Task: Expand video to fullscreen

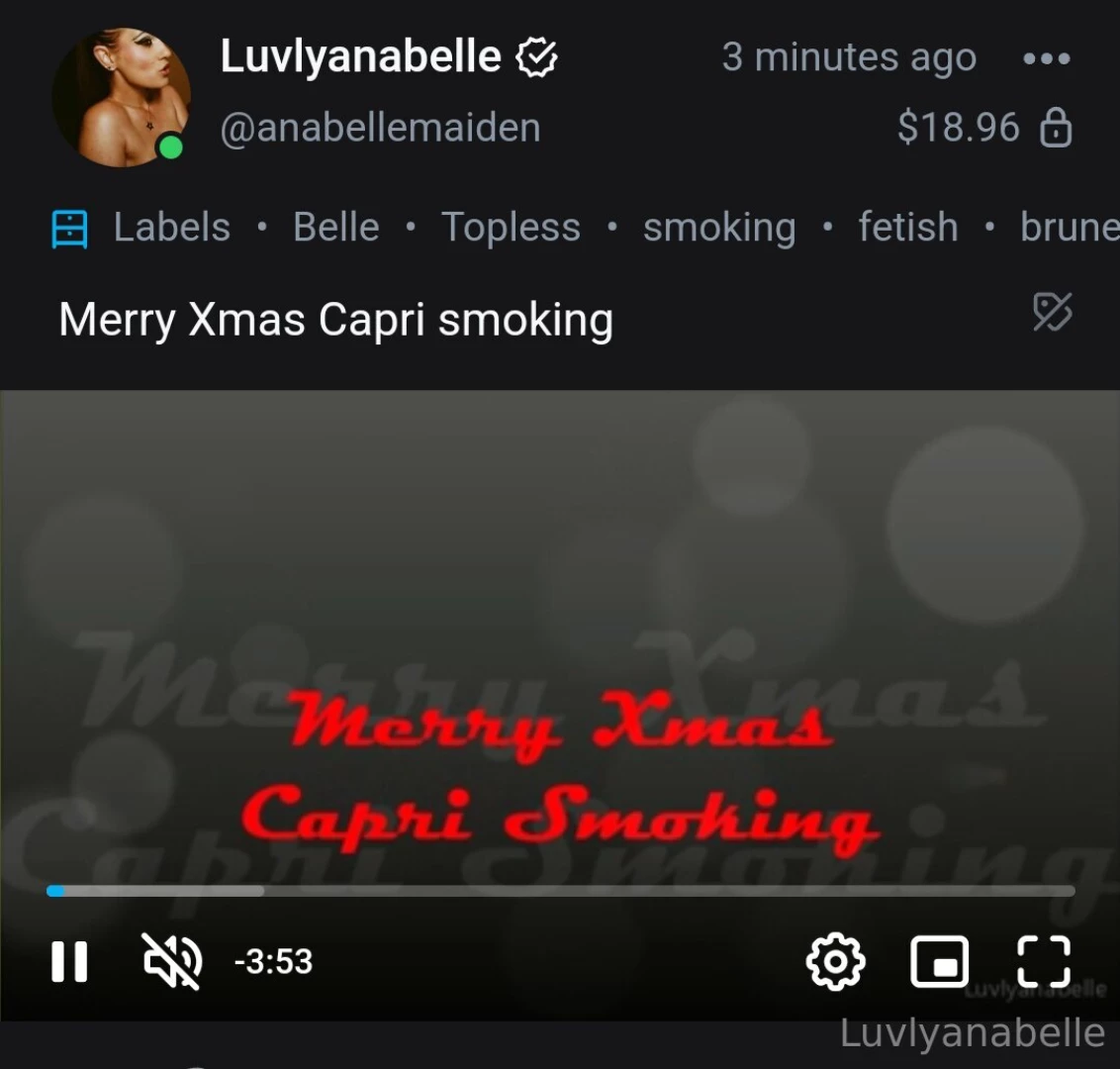Action: click(1044, 961)
